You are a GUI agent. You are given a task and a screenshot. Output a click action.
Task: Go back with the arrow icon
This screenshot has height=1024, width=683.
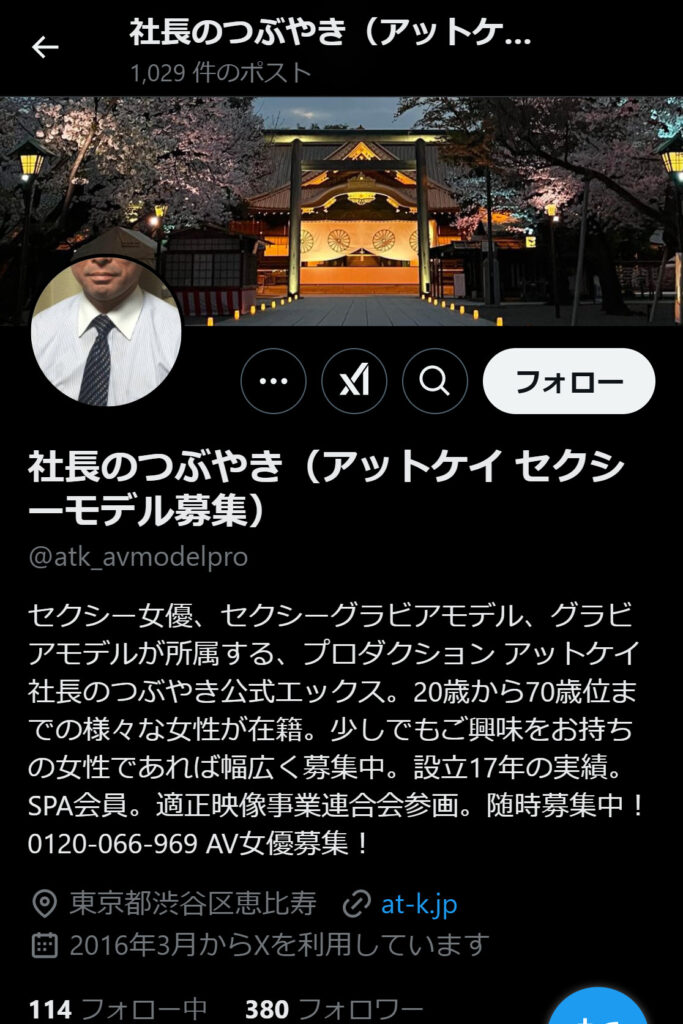coord(45,47)
